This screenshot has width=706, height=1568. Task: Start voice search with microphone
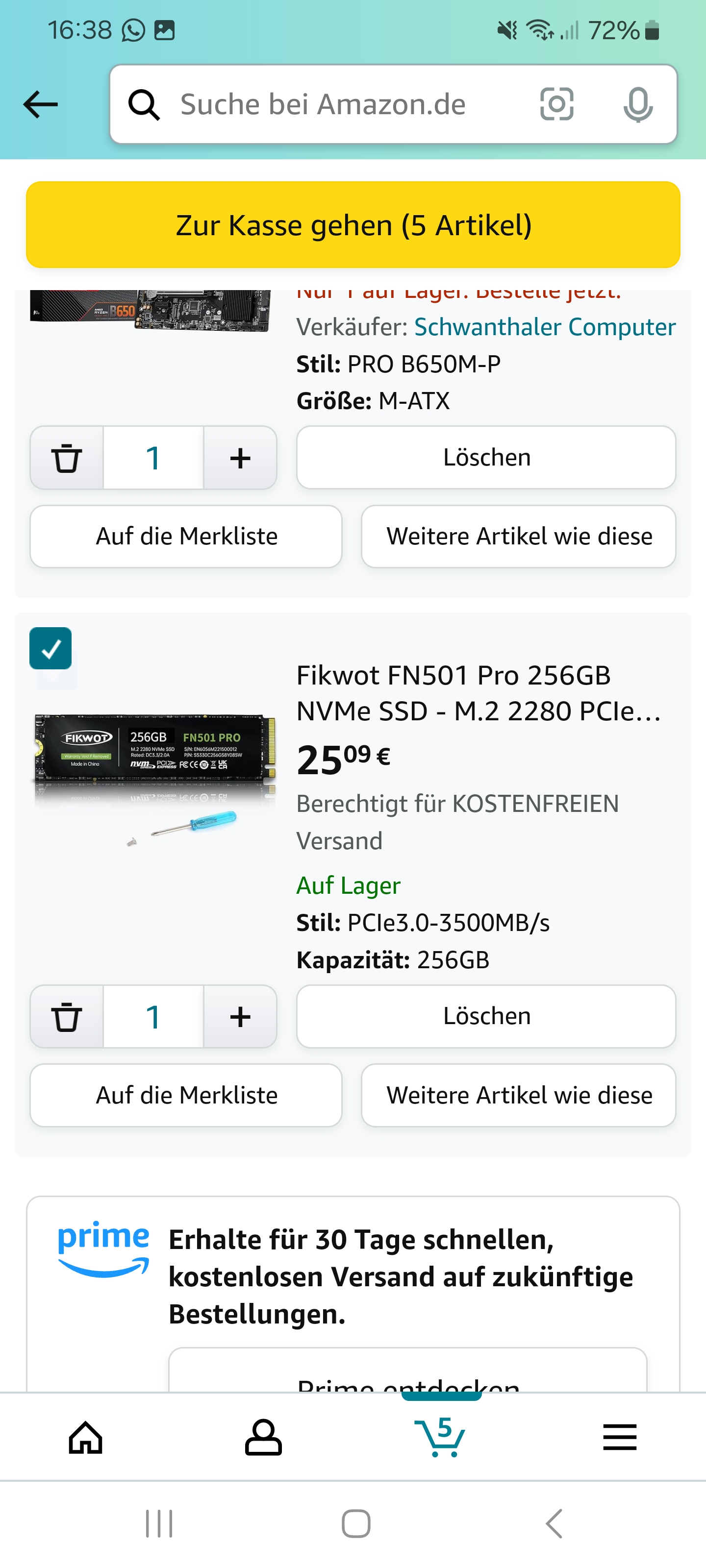637,105
